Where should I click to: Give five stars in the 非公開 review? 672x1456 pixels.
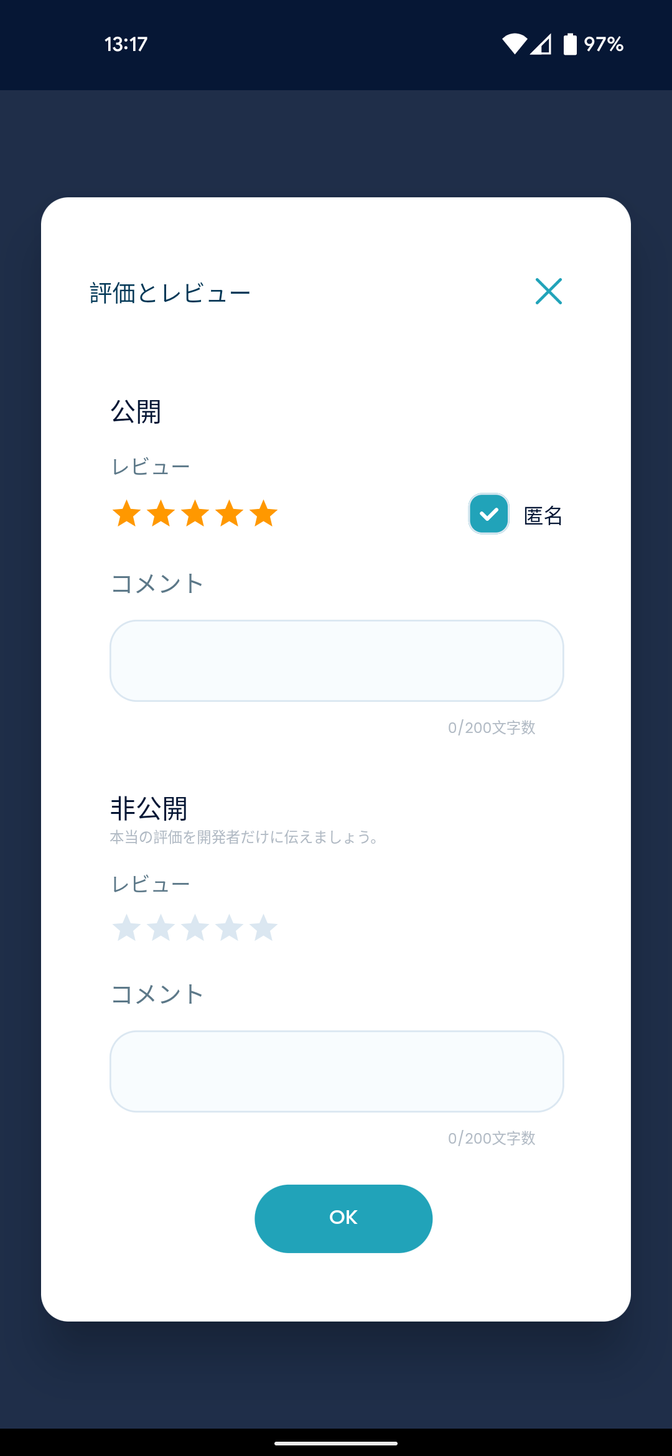(x=263, y=928)
